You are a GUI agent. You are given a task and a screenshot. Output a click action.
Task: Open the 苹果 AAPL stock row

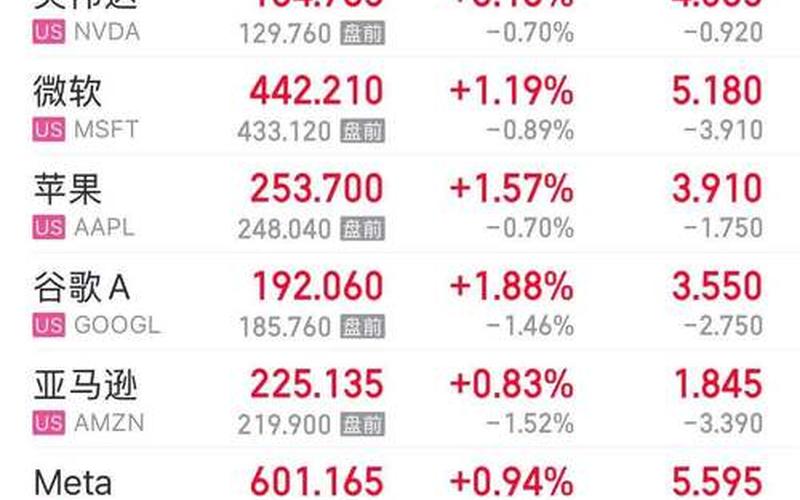point(400,206)
